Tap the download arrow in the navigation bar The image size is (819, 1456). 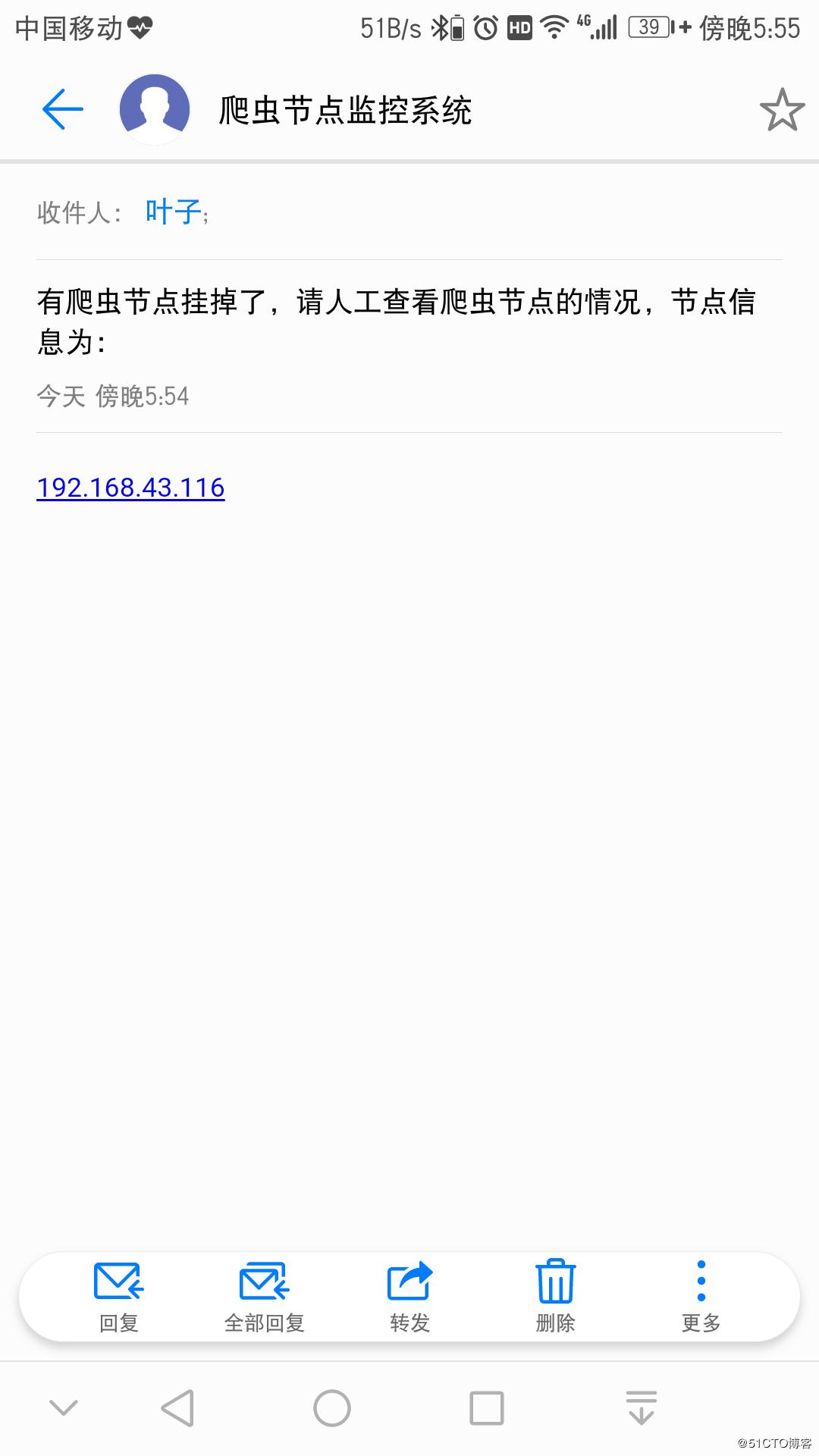(x=641, y=1408)
